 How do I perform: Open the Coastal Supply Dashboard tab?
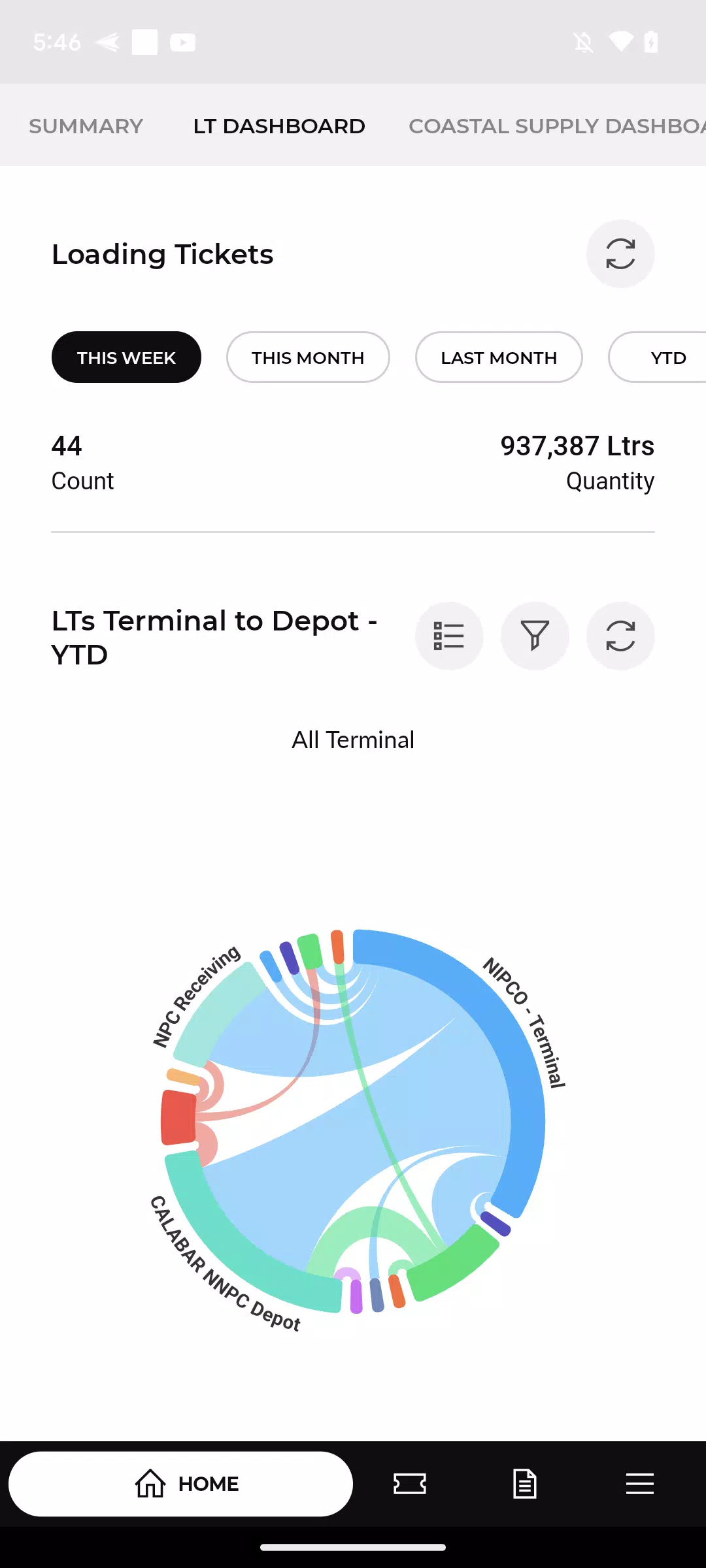557,125
